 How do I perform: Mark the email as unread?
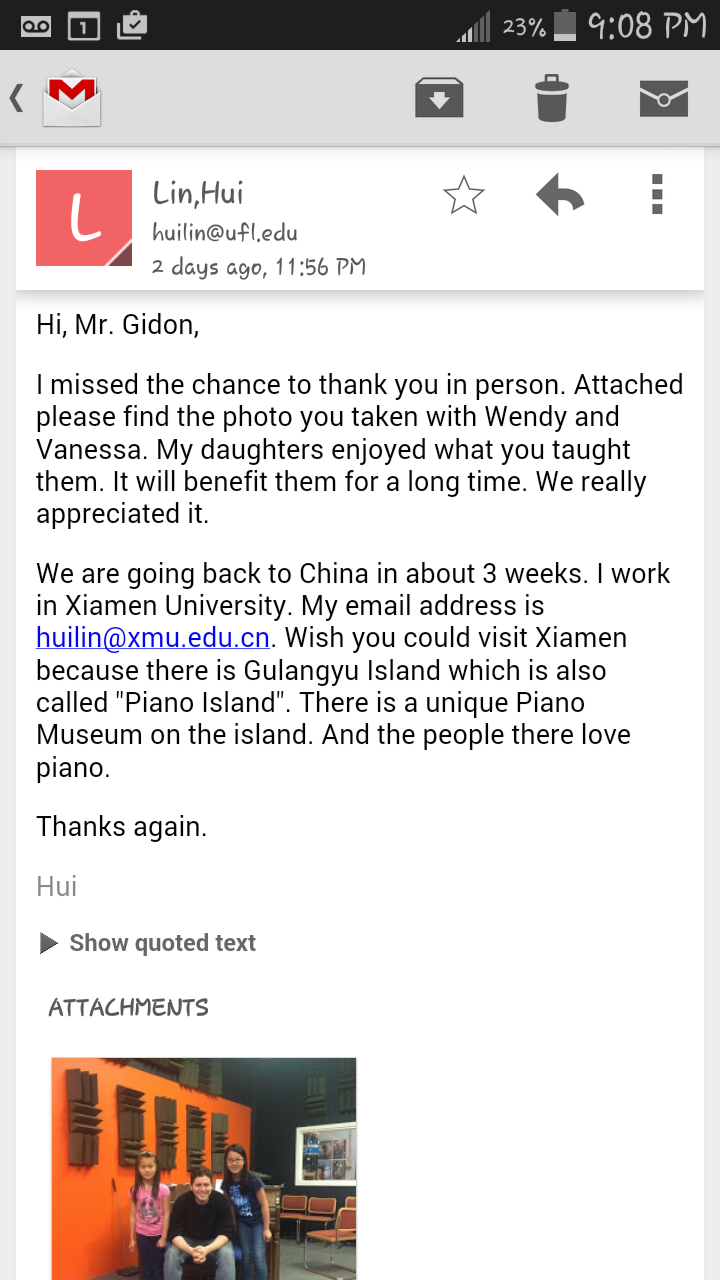(664, 98)
